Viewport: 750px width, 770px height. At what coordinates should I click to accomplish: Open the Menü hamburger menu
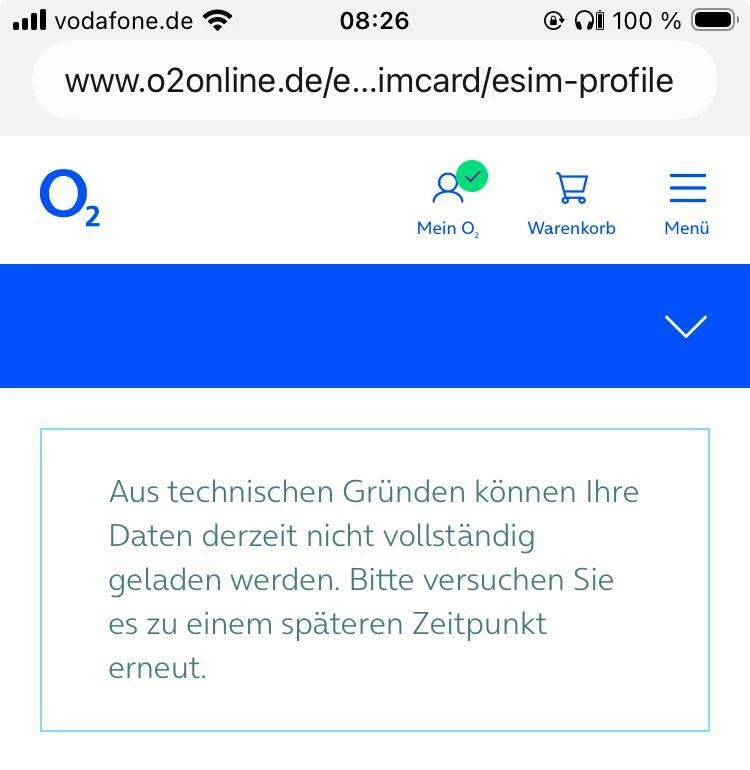[x=687, y=201]
